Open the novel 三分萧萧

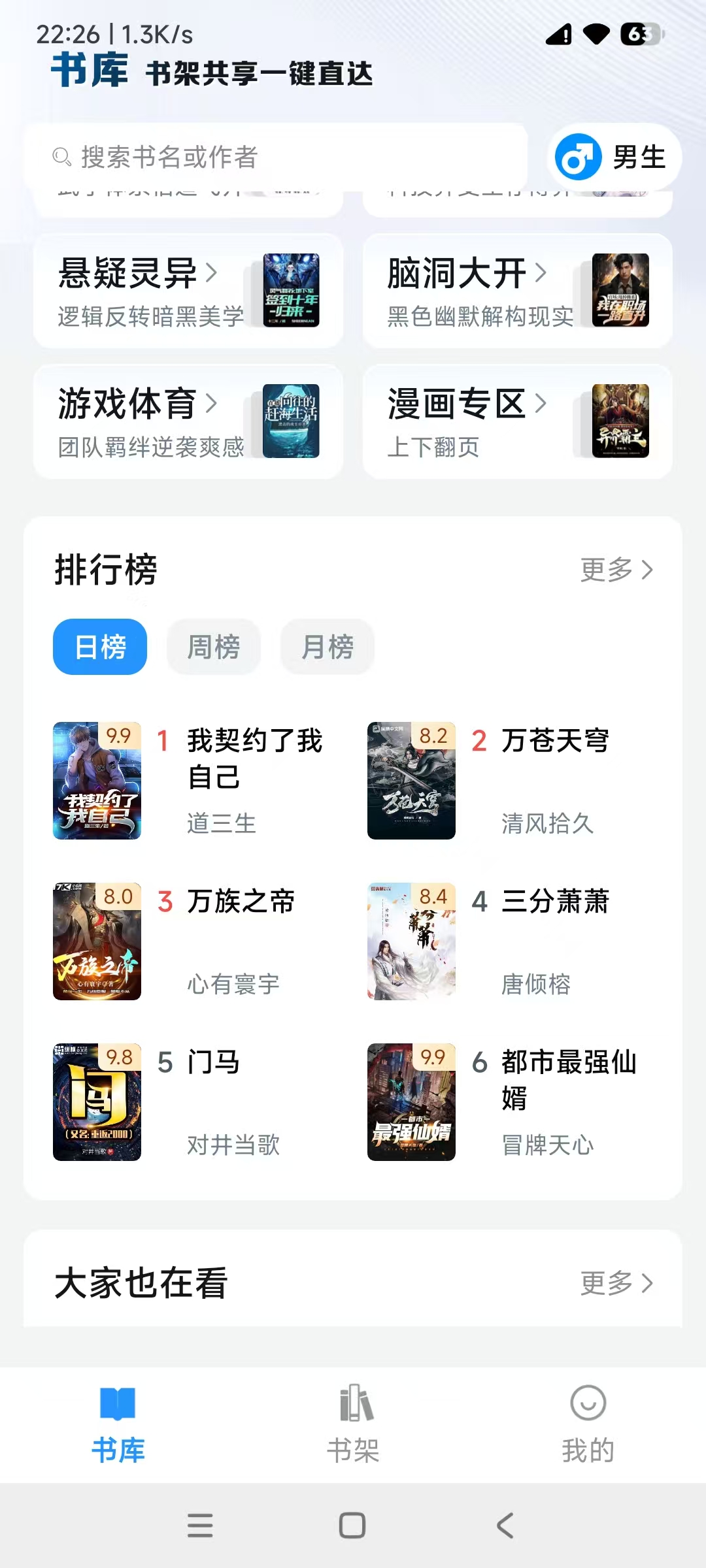tap(510, 941)
